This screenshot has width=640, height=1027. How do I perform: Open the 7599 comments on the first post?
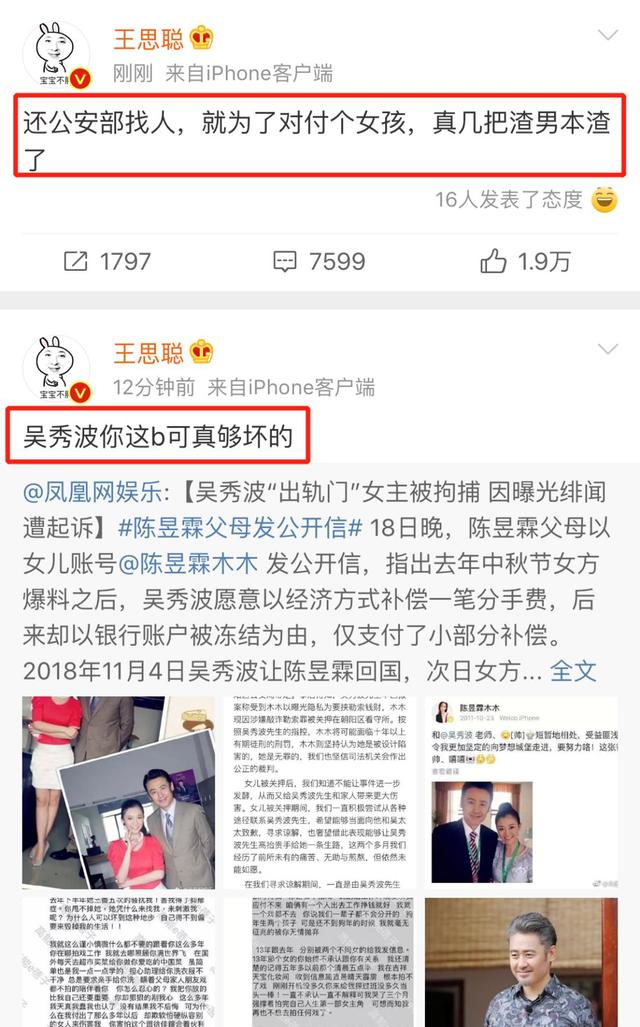coord(320,261)
